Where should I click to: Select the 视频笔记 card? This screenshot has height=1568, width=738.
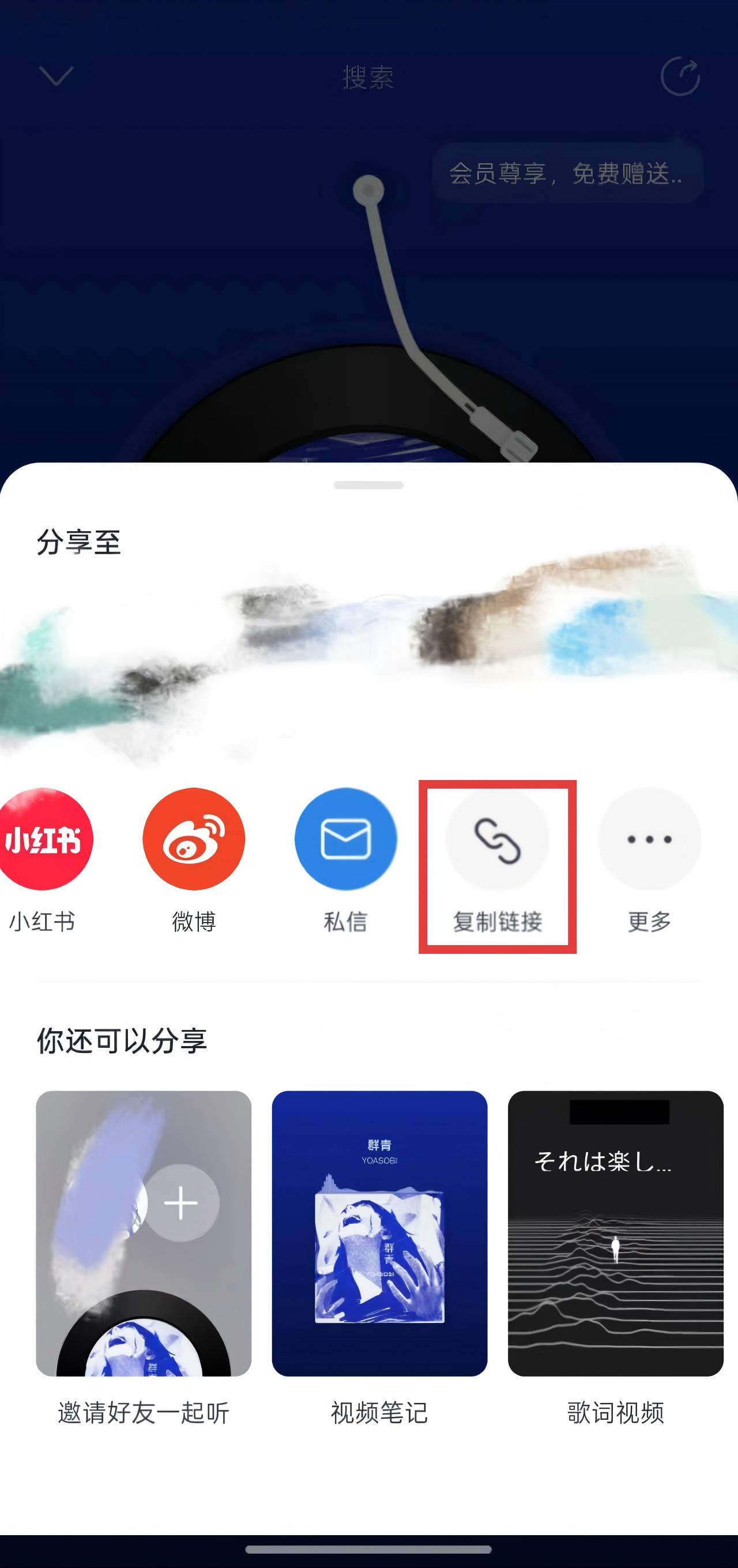tap(379, 1233)
